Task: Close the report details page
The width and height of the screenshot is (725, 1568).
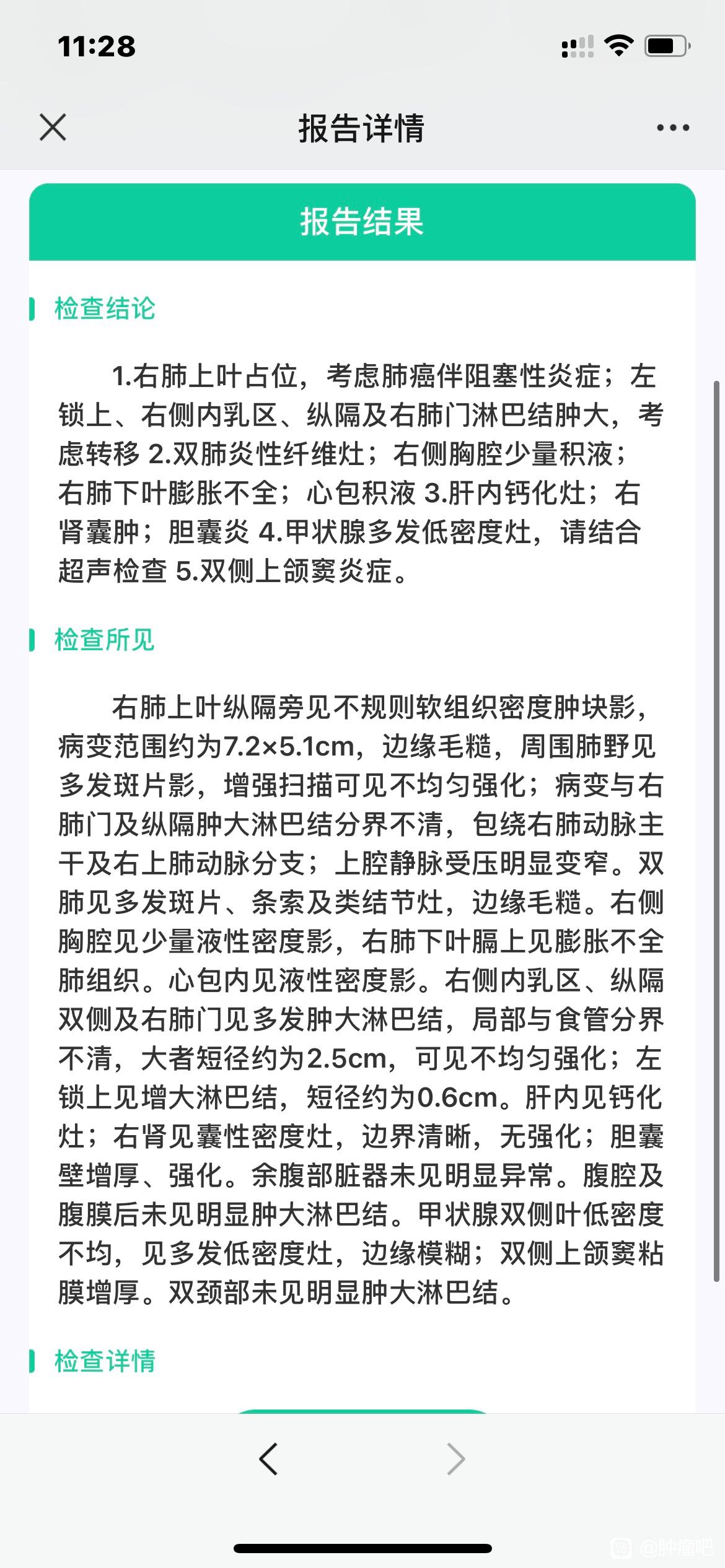Action: coord(53,128)
